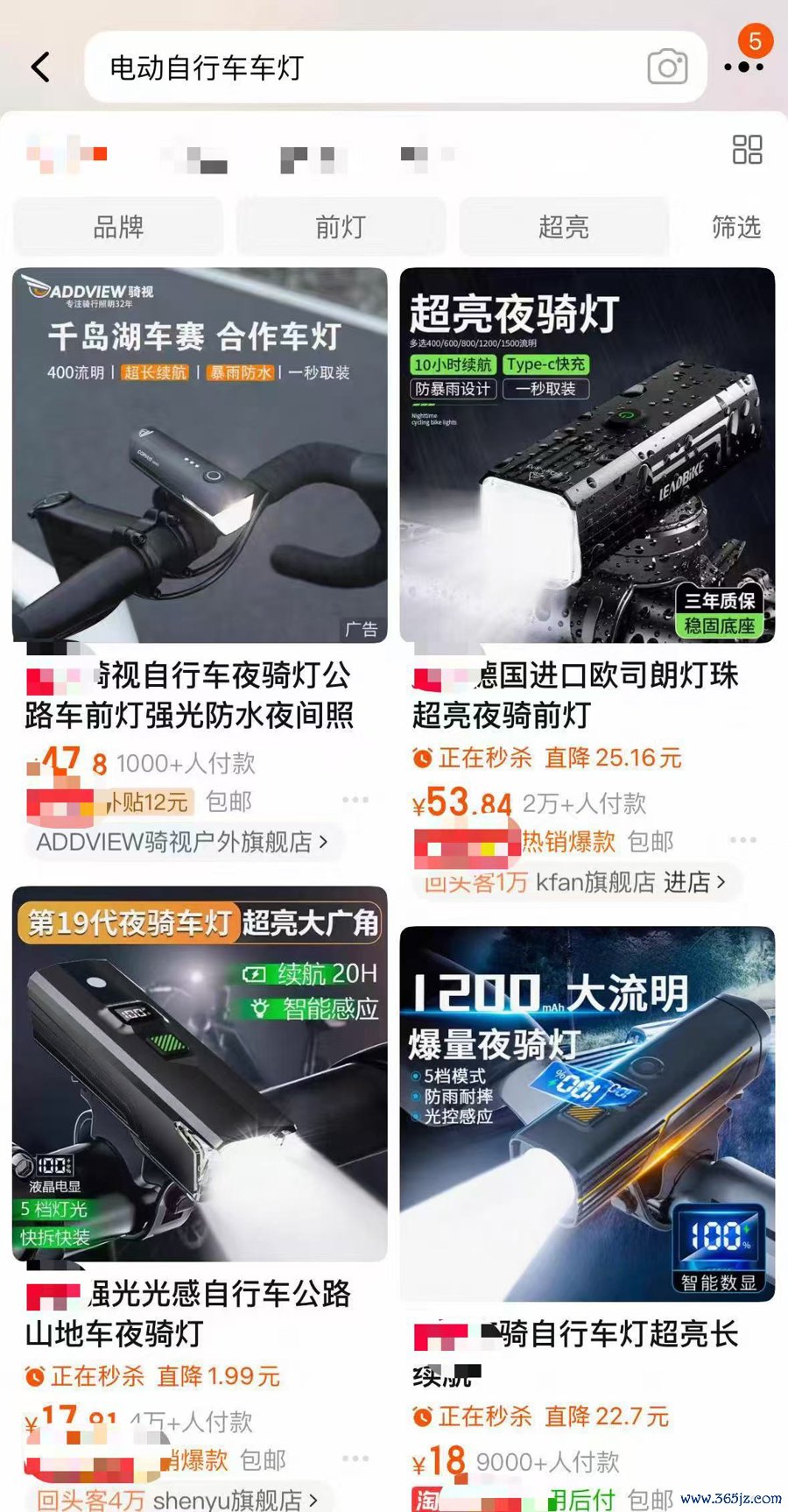Open the 超亮夜骑灯 LEADBIKE product
Image resolution: width=788 pixels, height=1512 pixels.
click(x=587, y=456)
